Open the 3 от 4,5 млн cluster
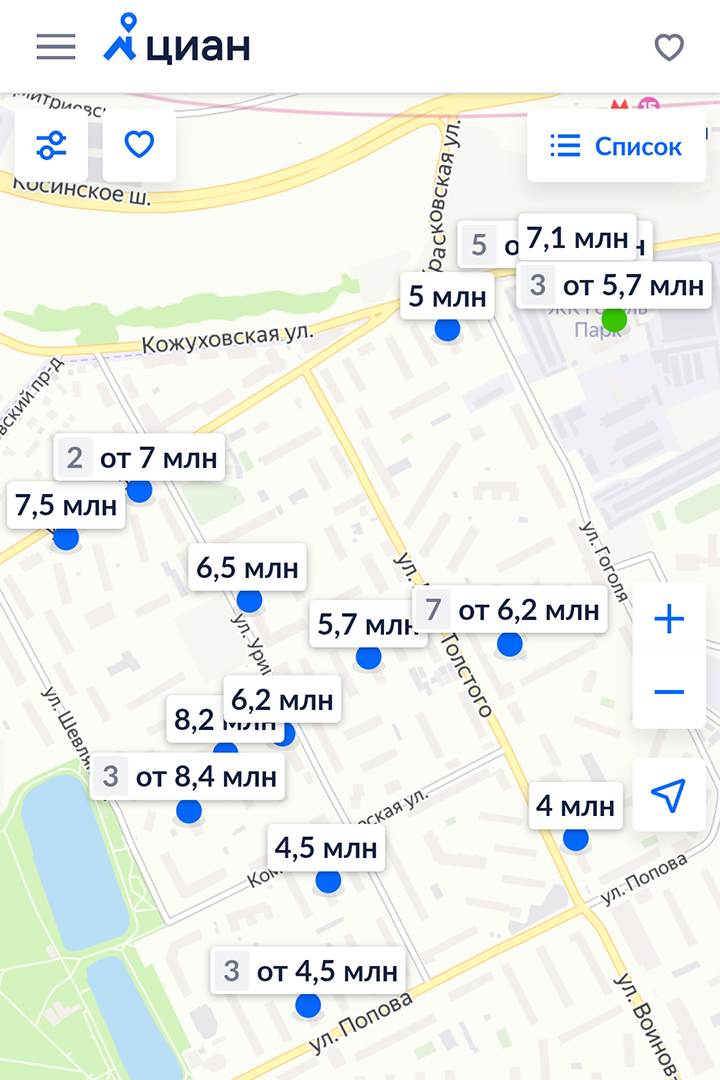 [x=308, y=970]
